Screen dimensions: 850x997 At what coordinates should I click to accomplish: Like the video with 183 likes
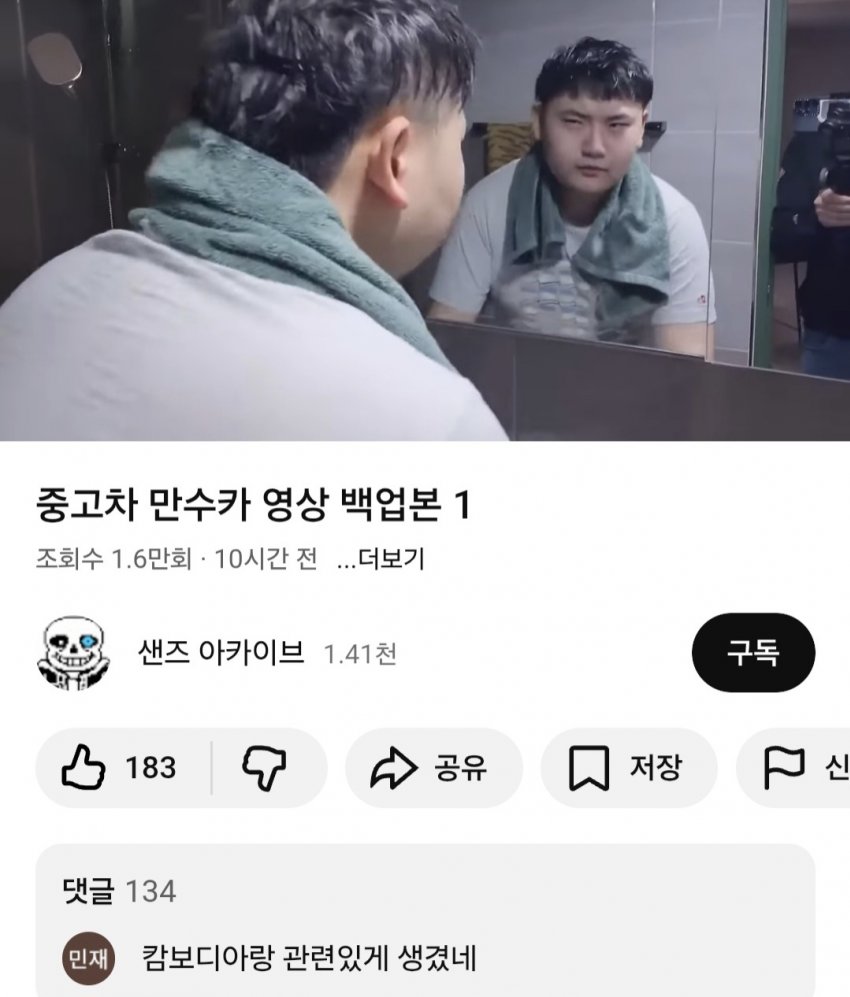click(x=120, y=768)
